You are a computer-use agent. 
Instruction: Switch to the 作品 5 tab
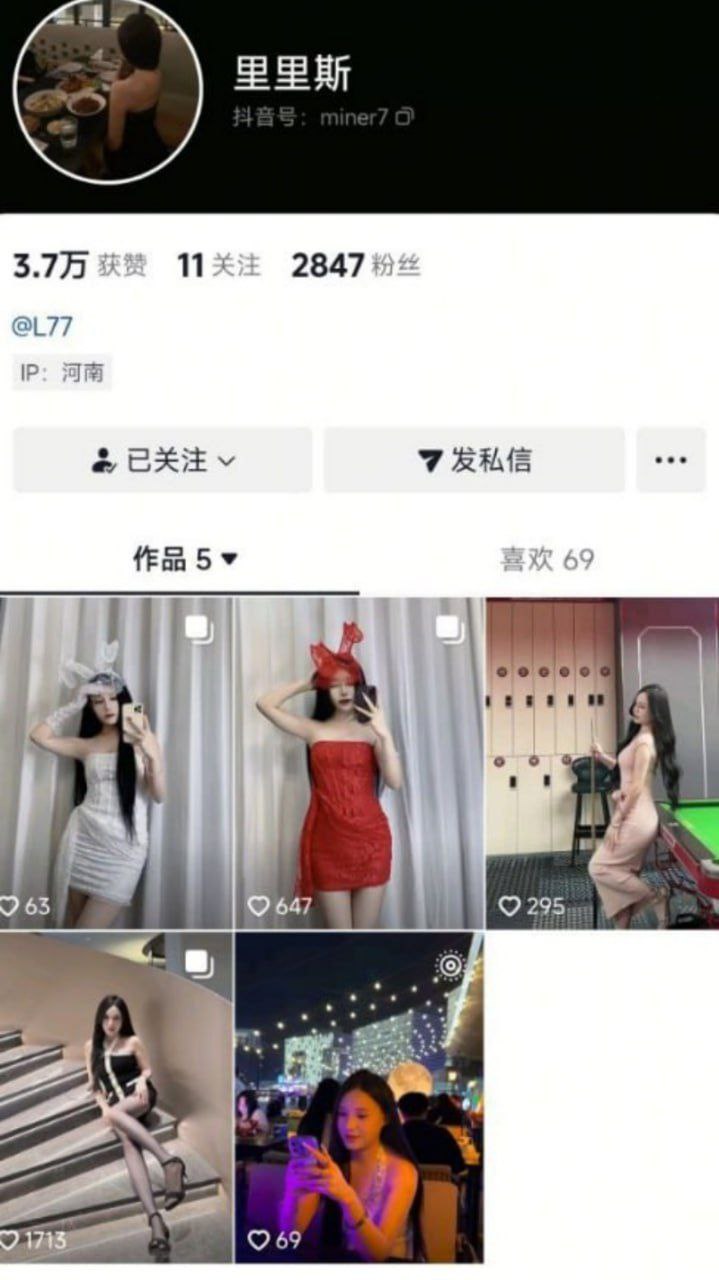pos(185,560)
